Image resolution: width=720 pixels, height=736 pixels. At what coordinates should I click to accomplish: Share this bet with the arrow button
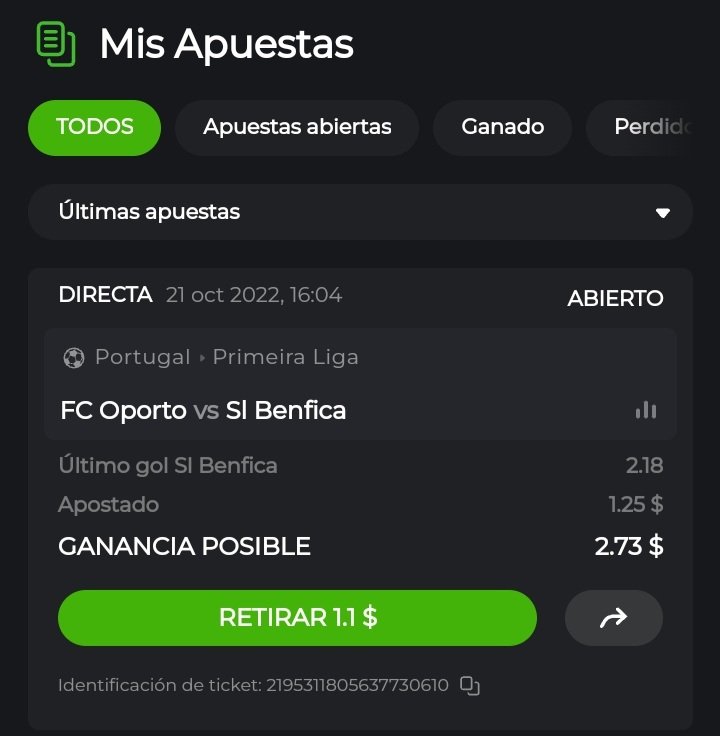coord(613,618)
